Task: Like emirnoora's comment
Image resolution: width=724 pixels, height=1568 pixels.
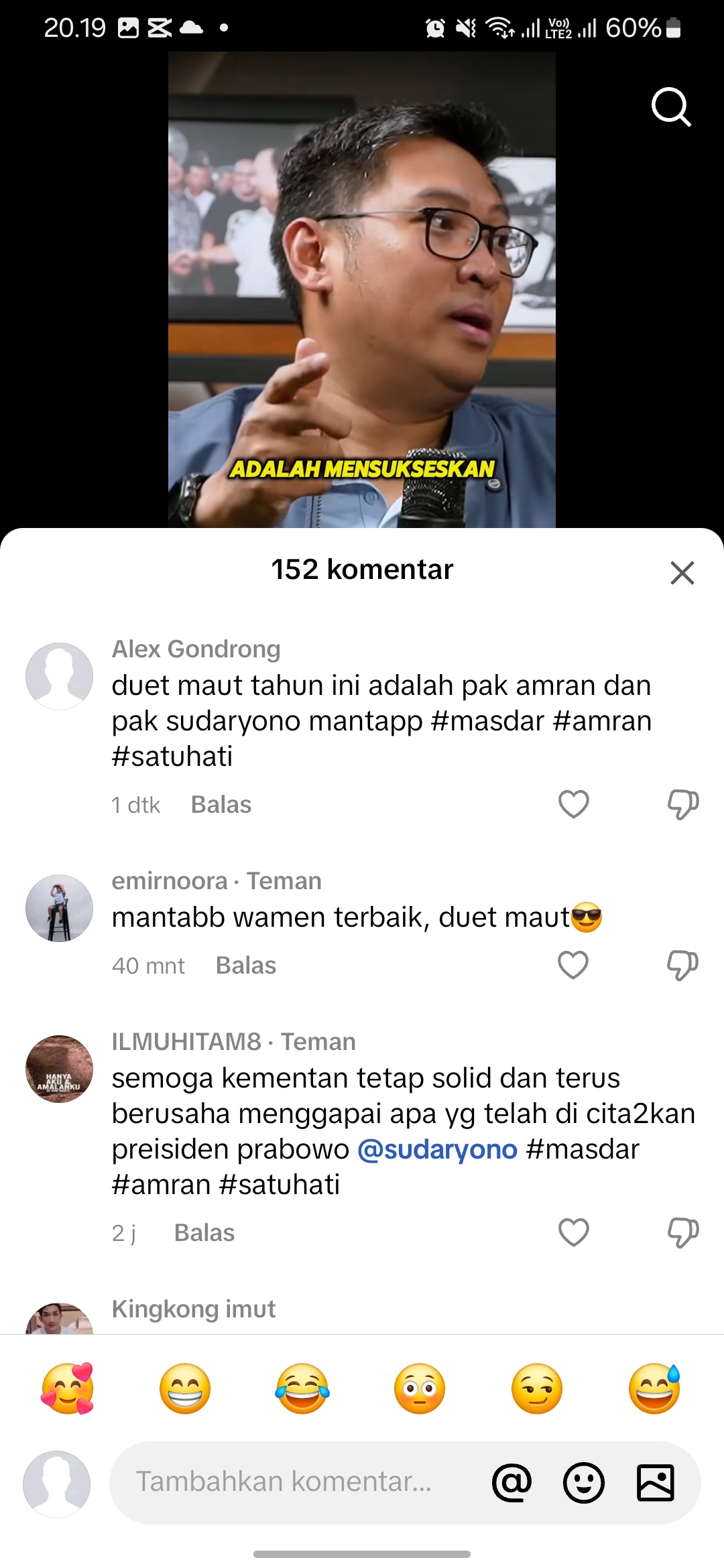Action: pos(573,965)
